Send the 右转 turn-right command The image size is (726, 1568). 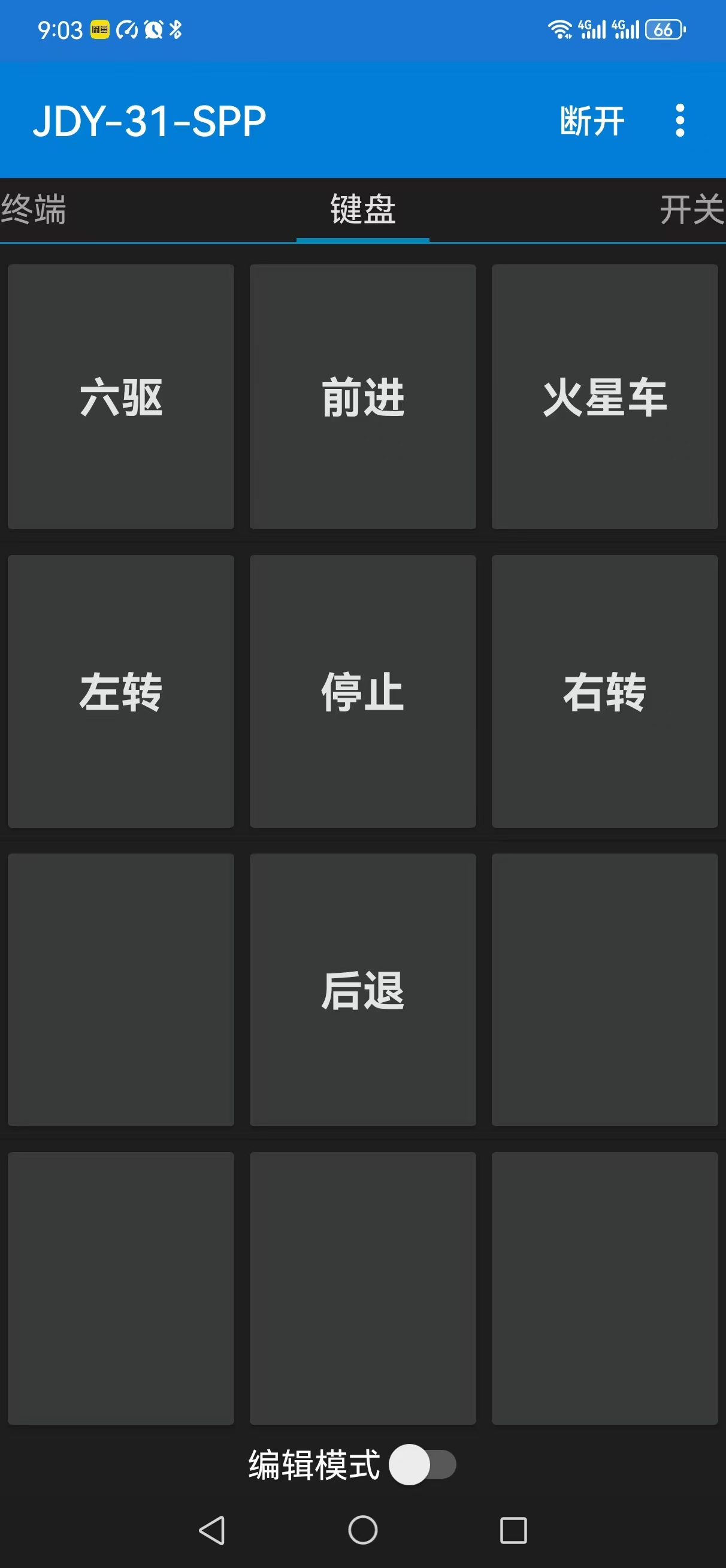pos(605,692)
